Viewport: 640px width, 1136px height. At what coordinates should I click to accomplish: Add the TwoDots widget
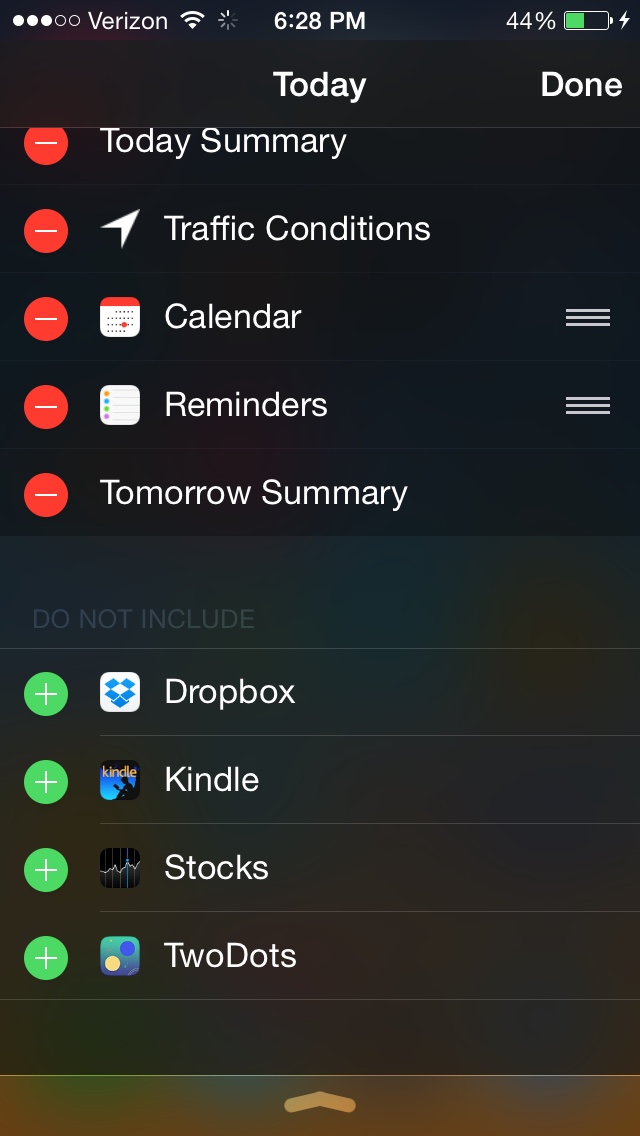coord(46,958)
